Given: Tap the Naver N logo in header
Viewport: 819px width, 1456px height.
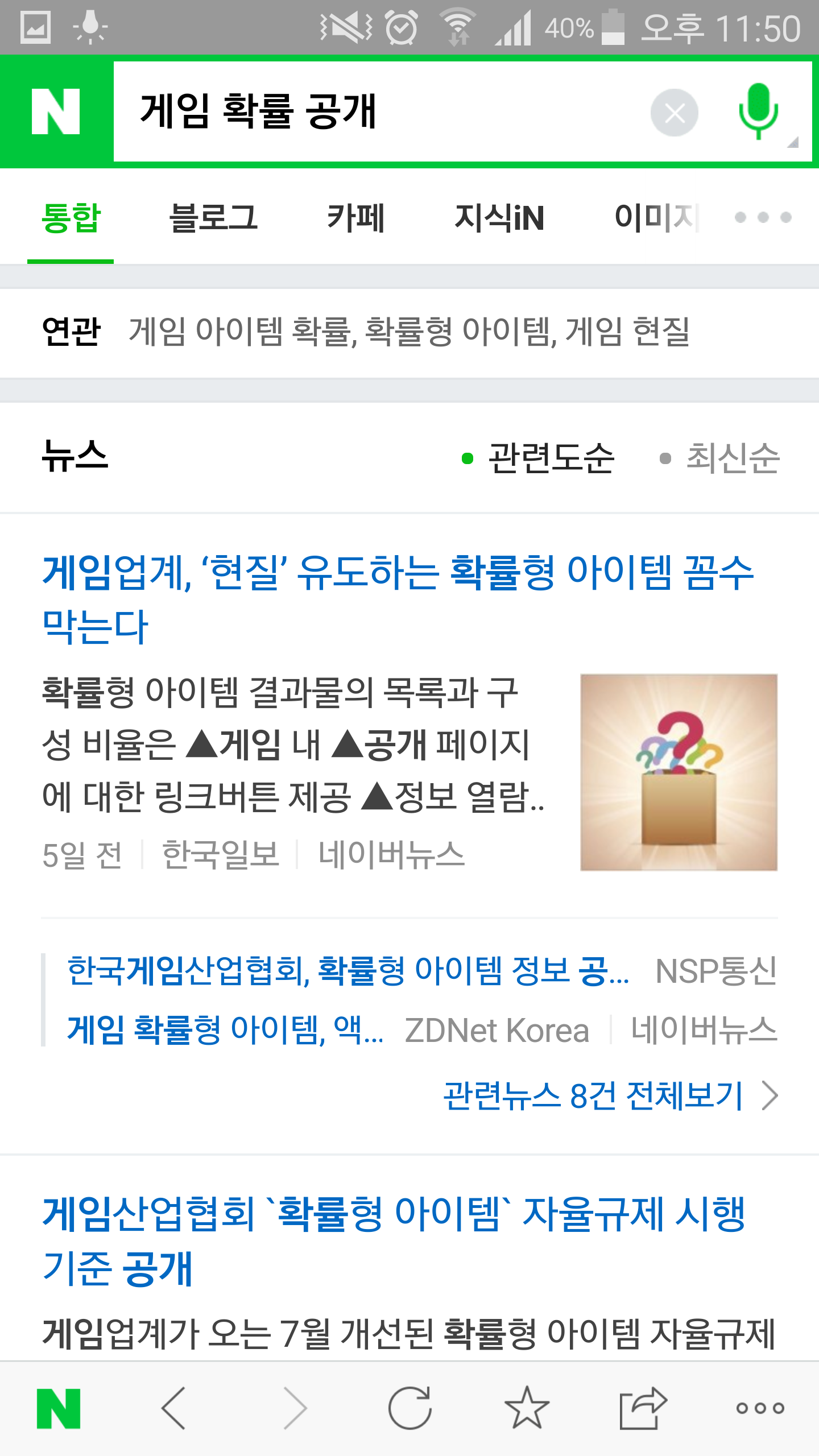Looking at the screenshot, I should [56, 111].
